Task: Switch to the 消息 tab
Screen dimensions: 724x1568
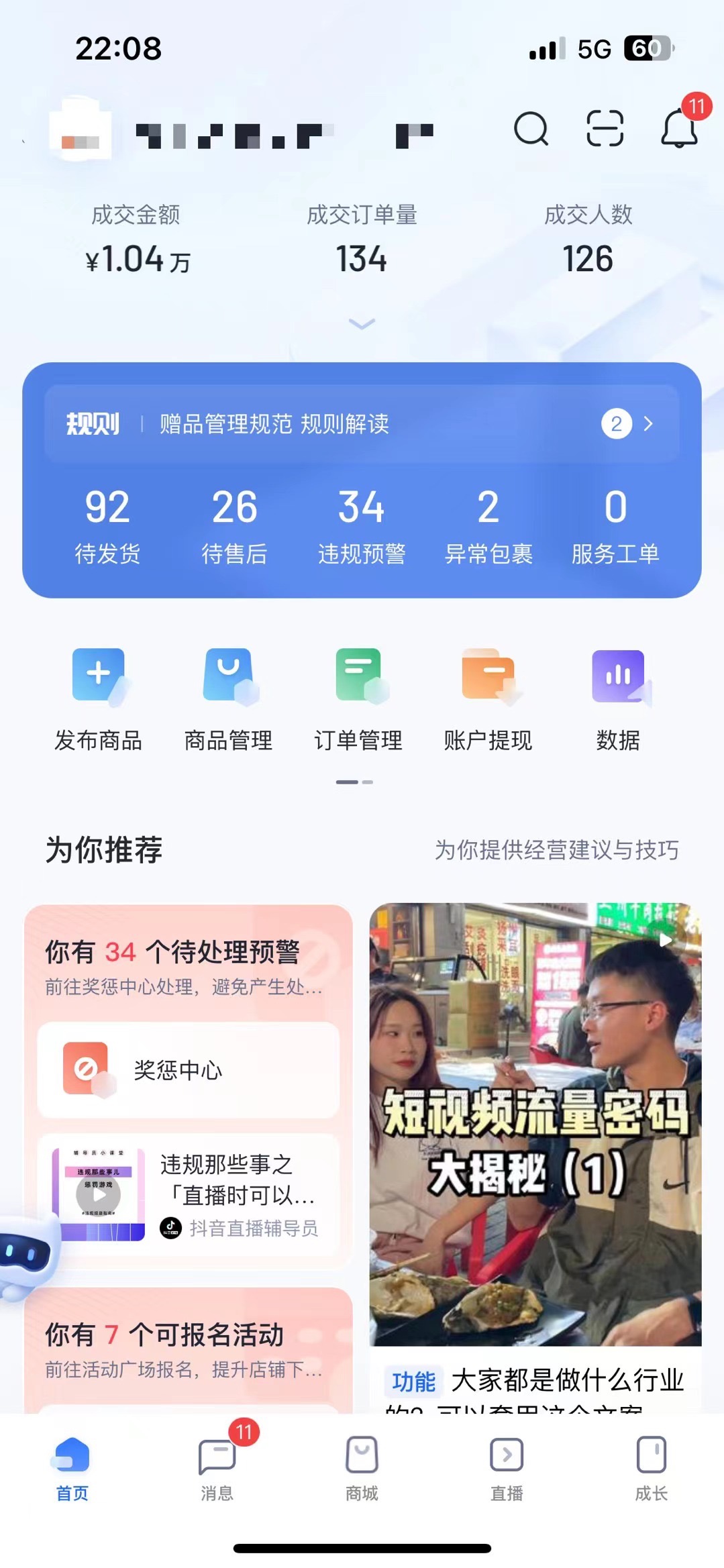Action: pos(217,1467)
